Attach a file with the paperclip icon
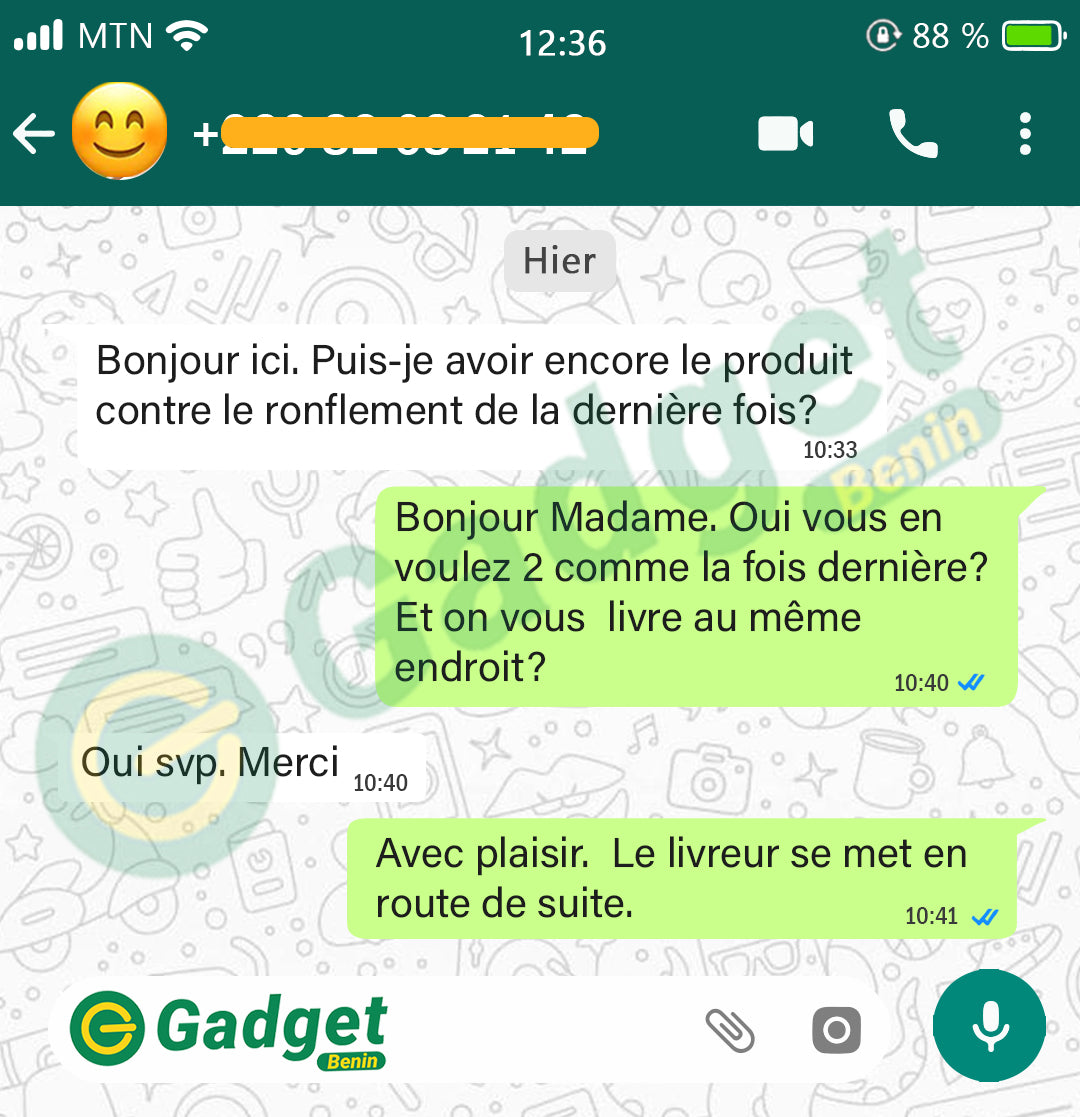 pos(730,1029)
